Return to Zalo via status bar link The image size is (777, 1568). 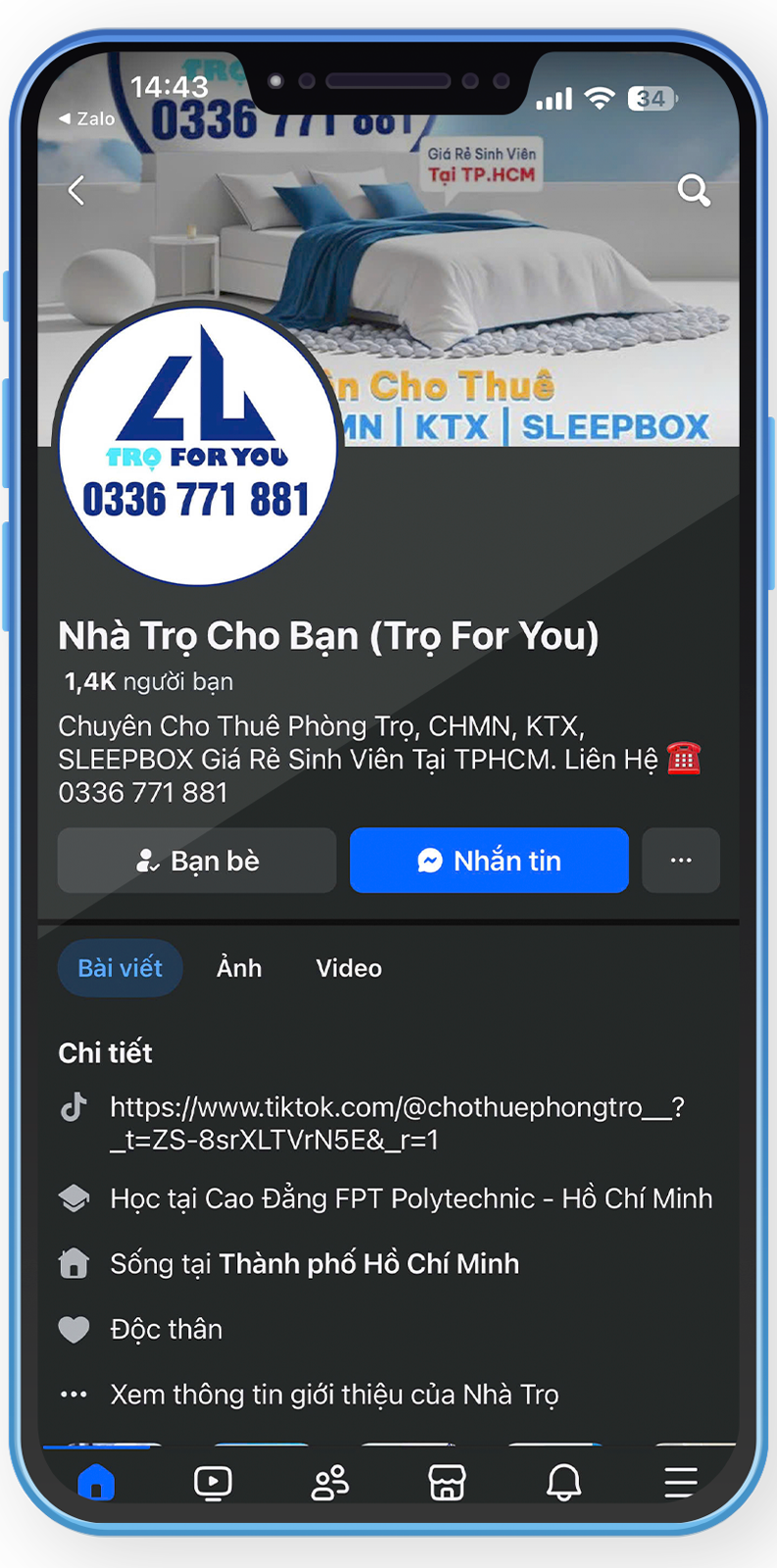click(87, 119)
